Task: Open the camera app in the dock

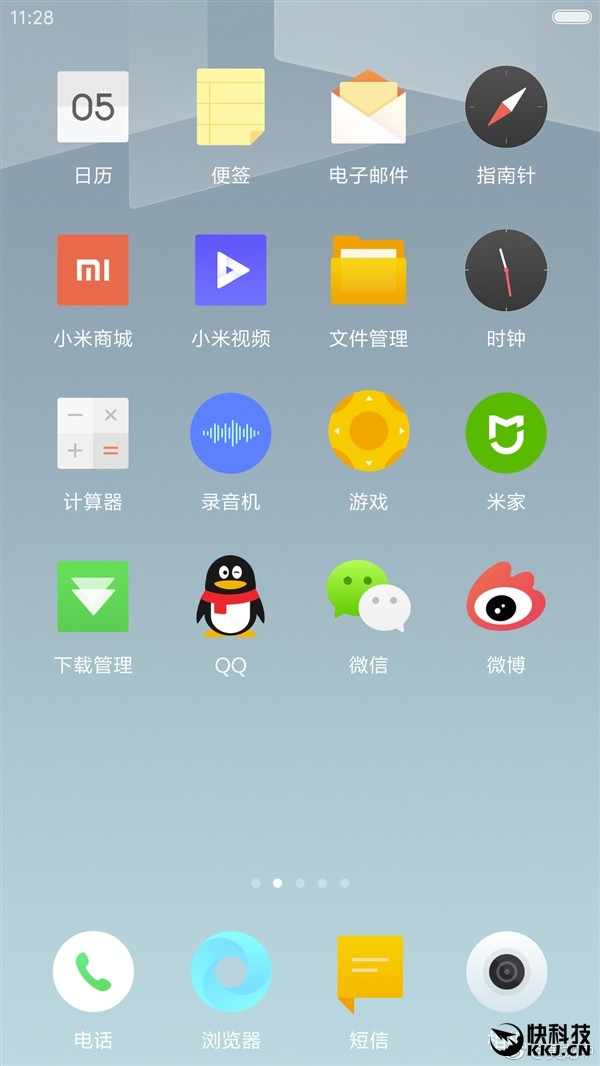Action: [x=506, y=972]
